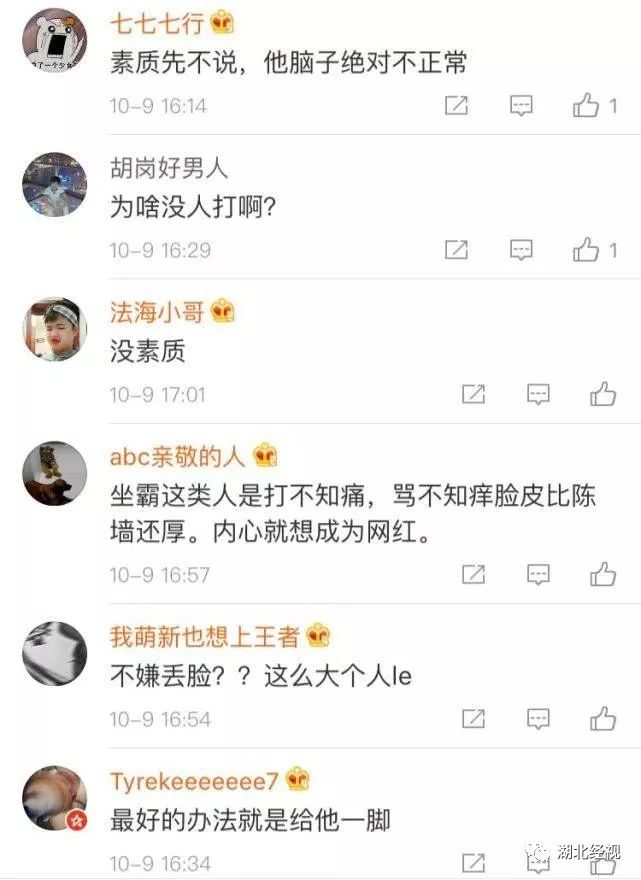The height and width of the screenshot is (880, 641).
Task: Like abc亲敬的人's comment
Action: pos(602,573)
